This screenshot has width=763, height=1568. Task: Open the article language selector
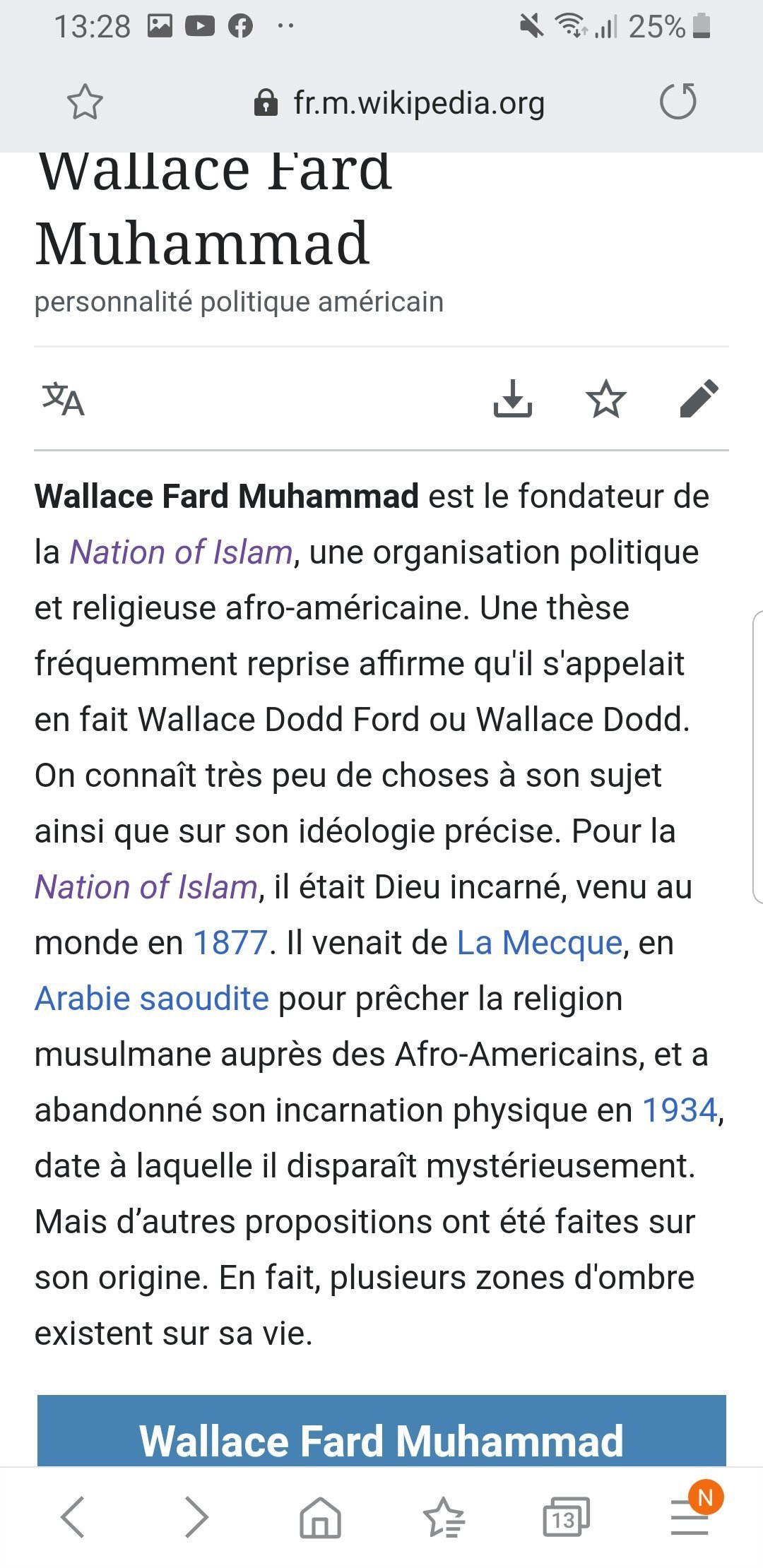click(64, 399)
